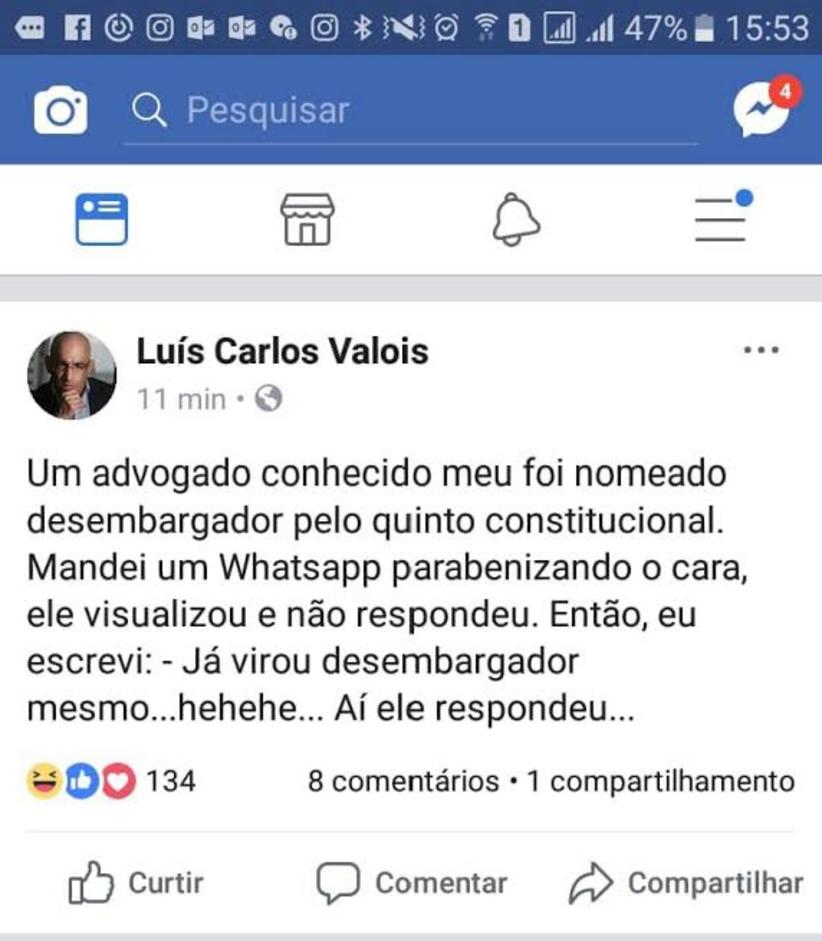The width and height of the screenshot is (822, 941).
Task: View the 134 reactions list
Action: pyautogui.click(x=111, y=781)
